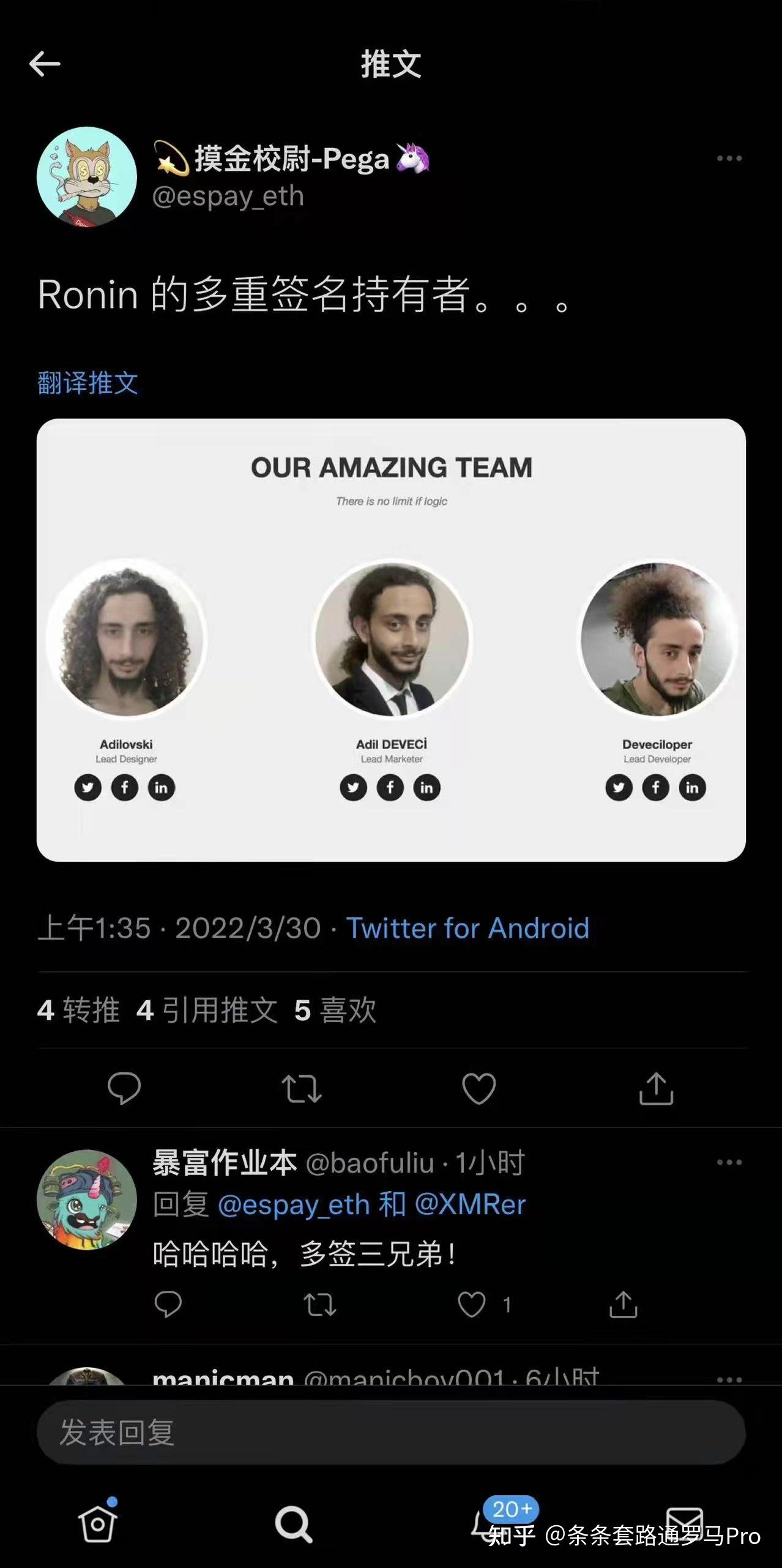Tap 翻译推文 to translate the tweet
This screenshot has width=782, height=1568.
click(88, 383)
